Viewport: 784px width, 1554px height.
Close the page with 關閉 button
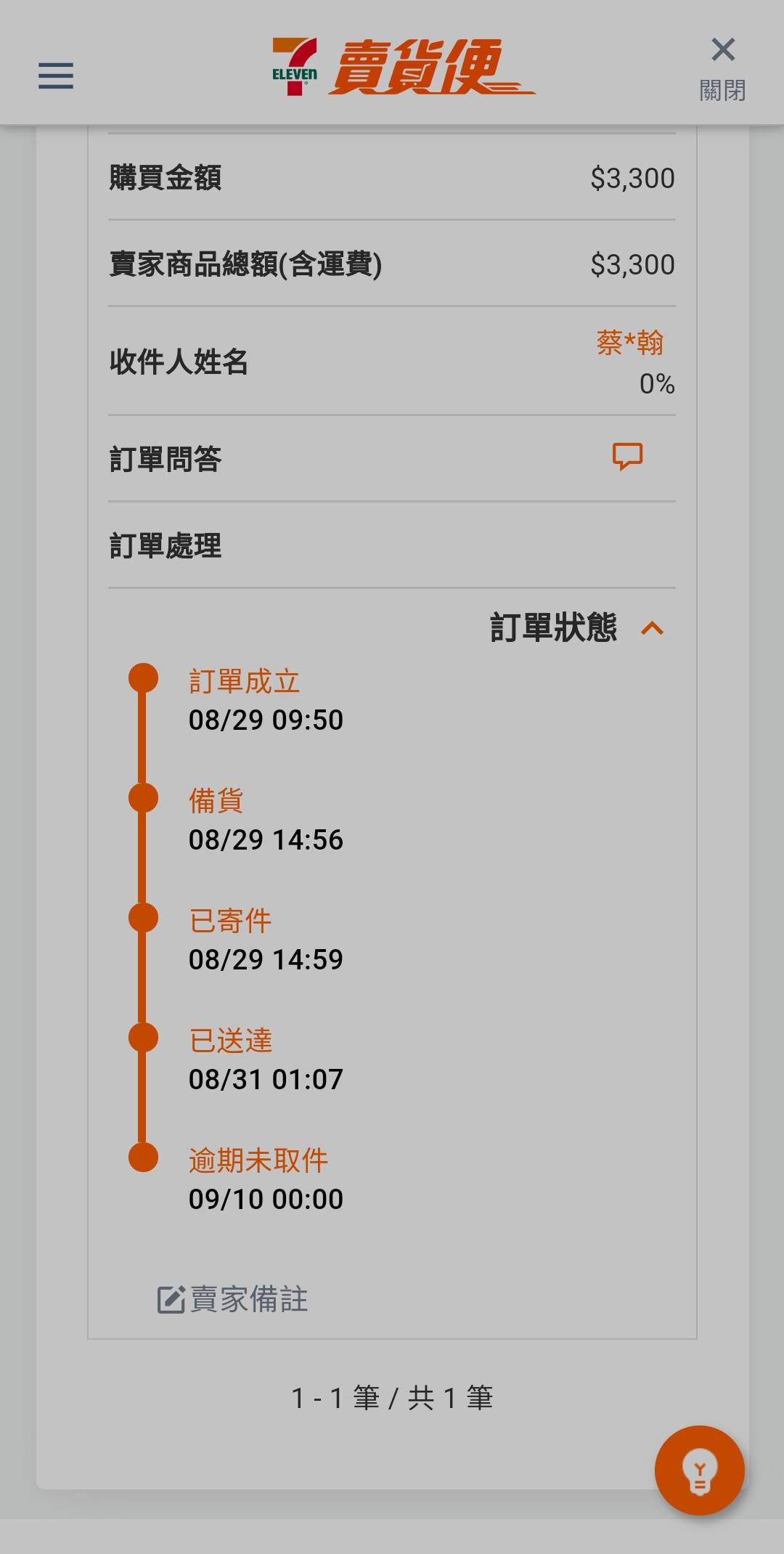[722, 67]
